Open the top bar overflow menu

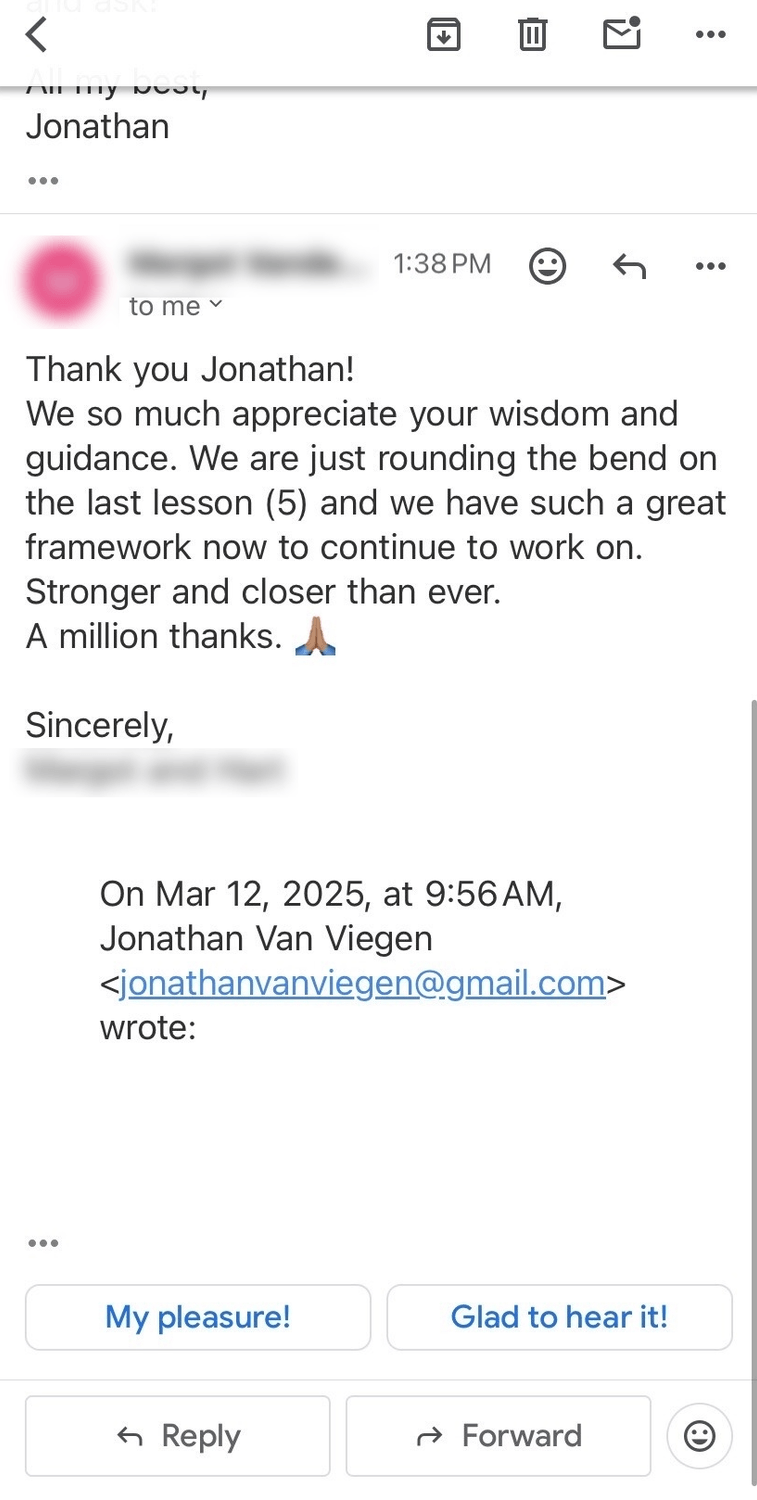[710, 35]
